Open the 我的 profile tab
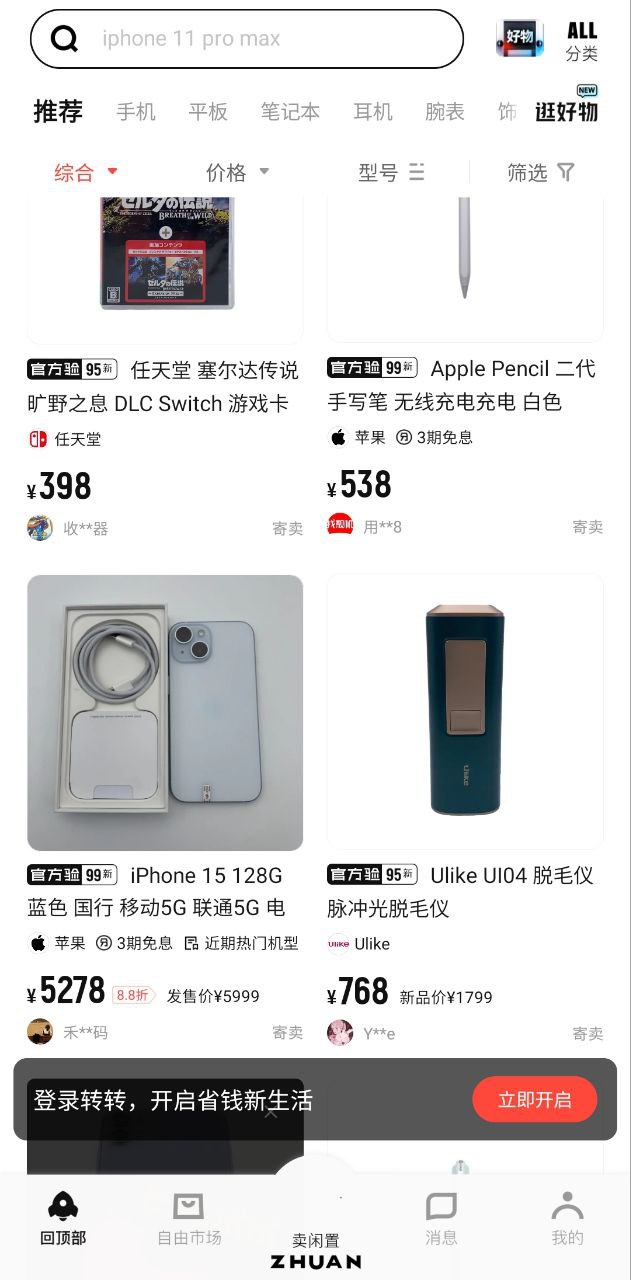631x1280 pixels. point(567,1219)
